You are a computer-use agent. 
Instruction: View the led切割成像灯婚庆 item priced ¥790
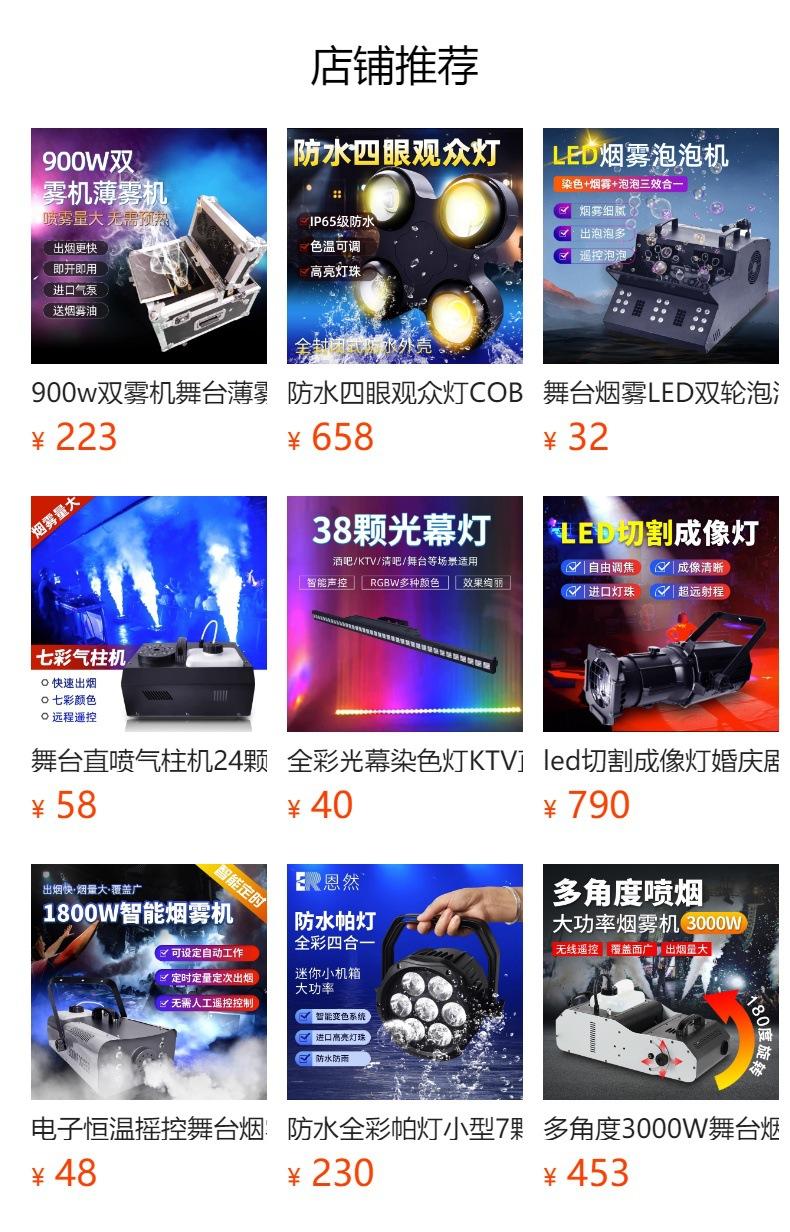click(x=661, y=614)
